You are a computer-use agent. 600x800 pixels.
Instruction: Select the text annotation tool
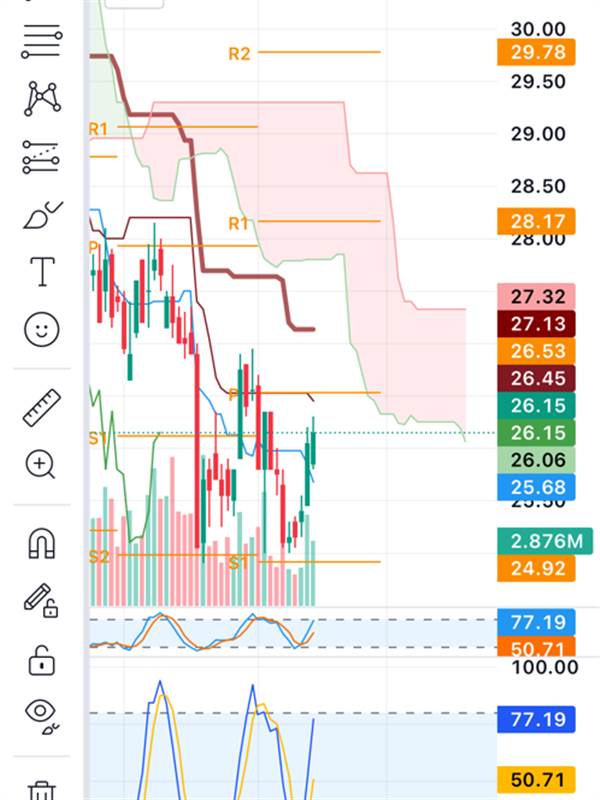(43, 271)
